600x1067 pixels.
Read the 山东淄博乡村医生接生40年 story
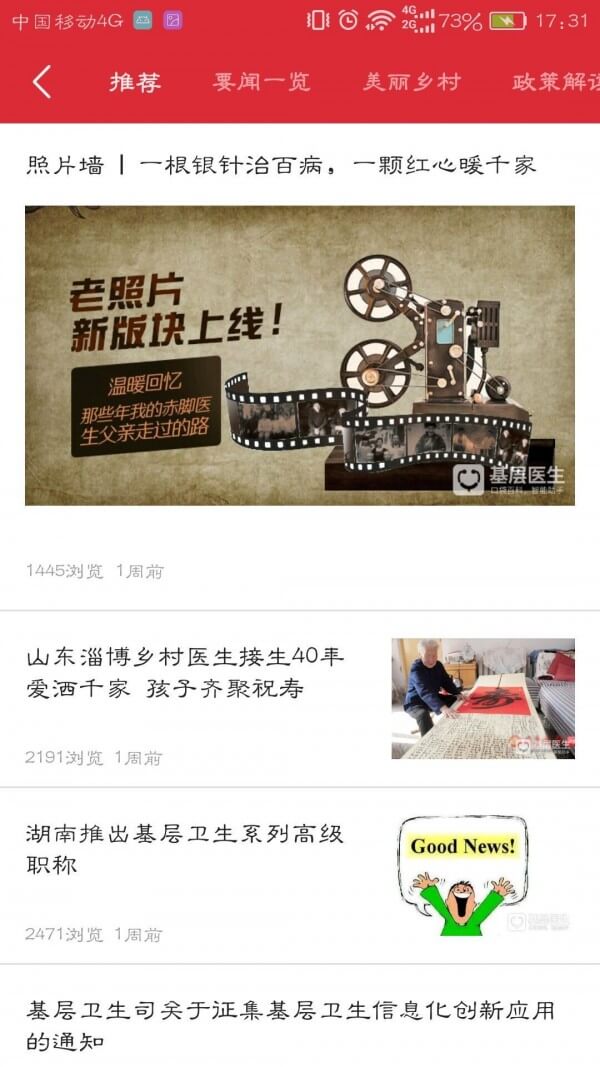click(x=185, y=672)
